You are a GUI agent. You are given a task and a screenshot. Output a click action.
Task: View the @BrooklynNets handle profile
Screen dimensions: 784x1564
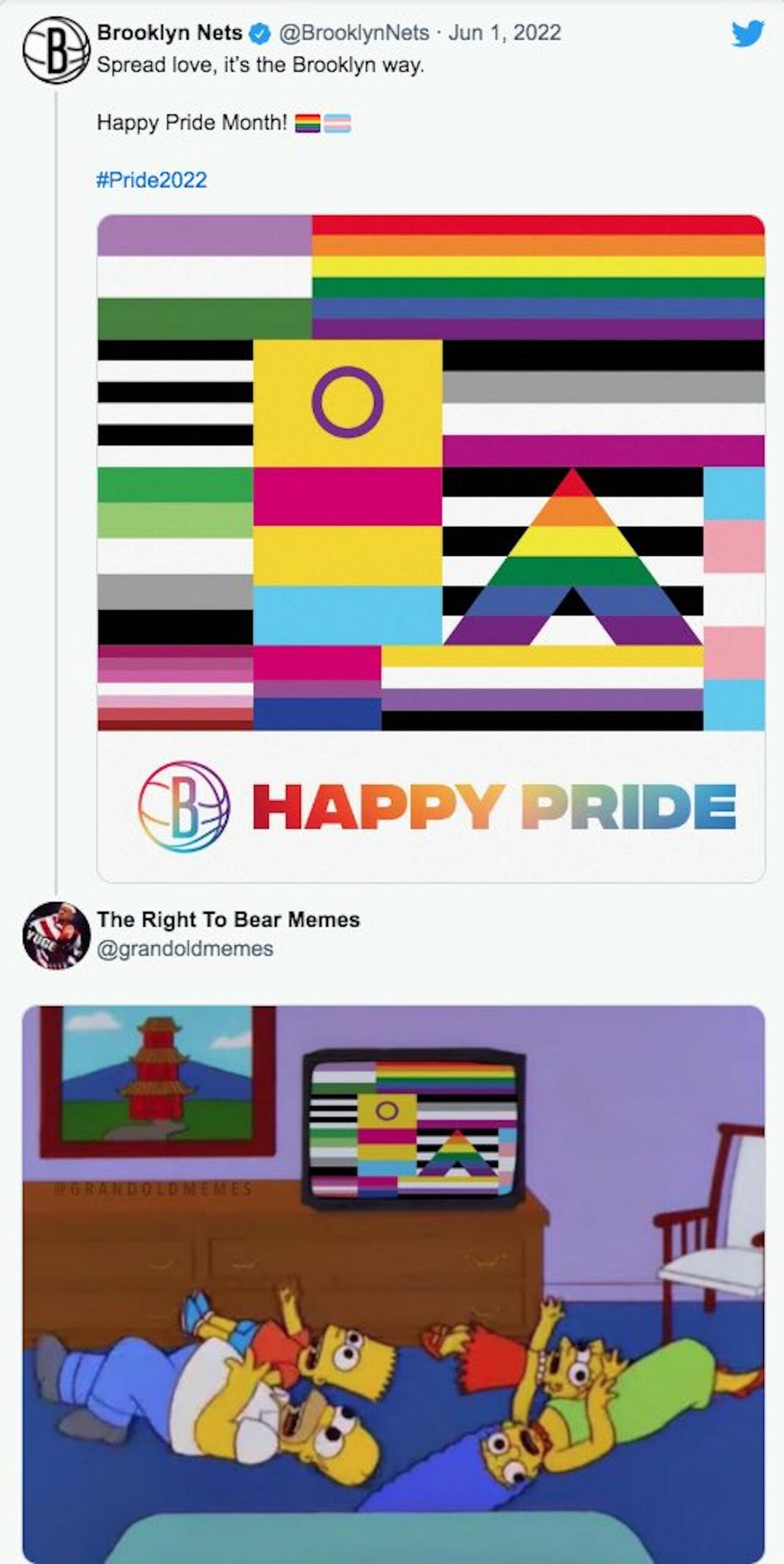[x=354, y=33]
